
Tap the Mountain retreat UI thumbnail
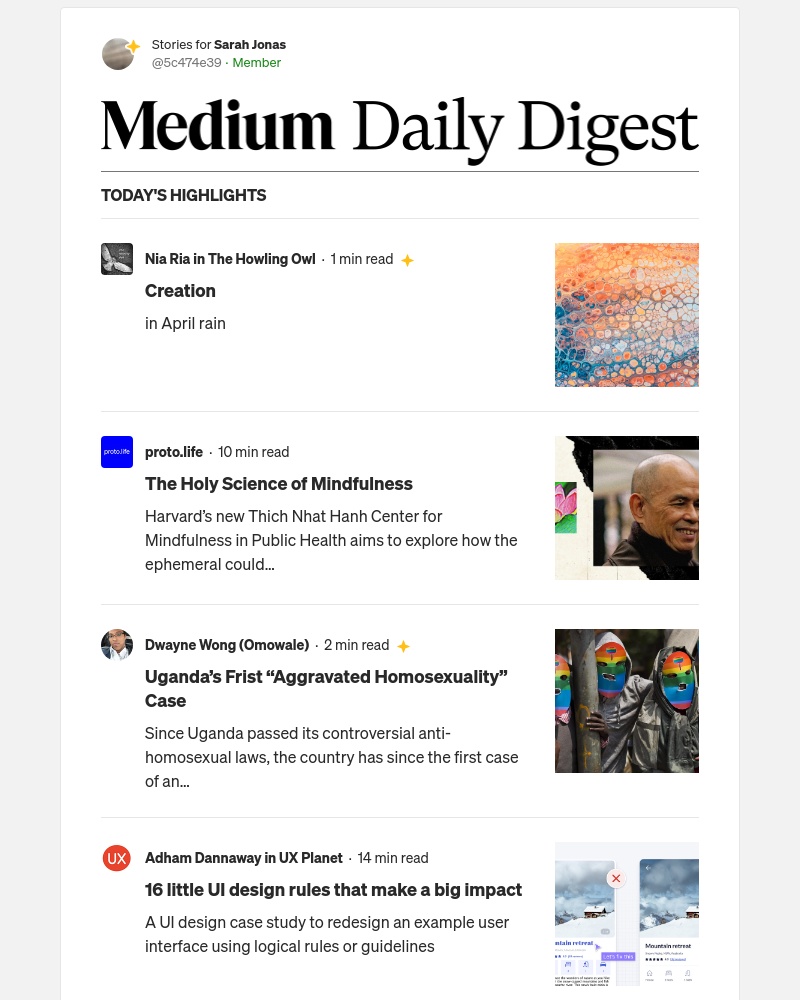pyautogui.click(x=626, y=914)
